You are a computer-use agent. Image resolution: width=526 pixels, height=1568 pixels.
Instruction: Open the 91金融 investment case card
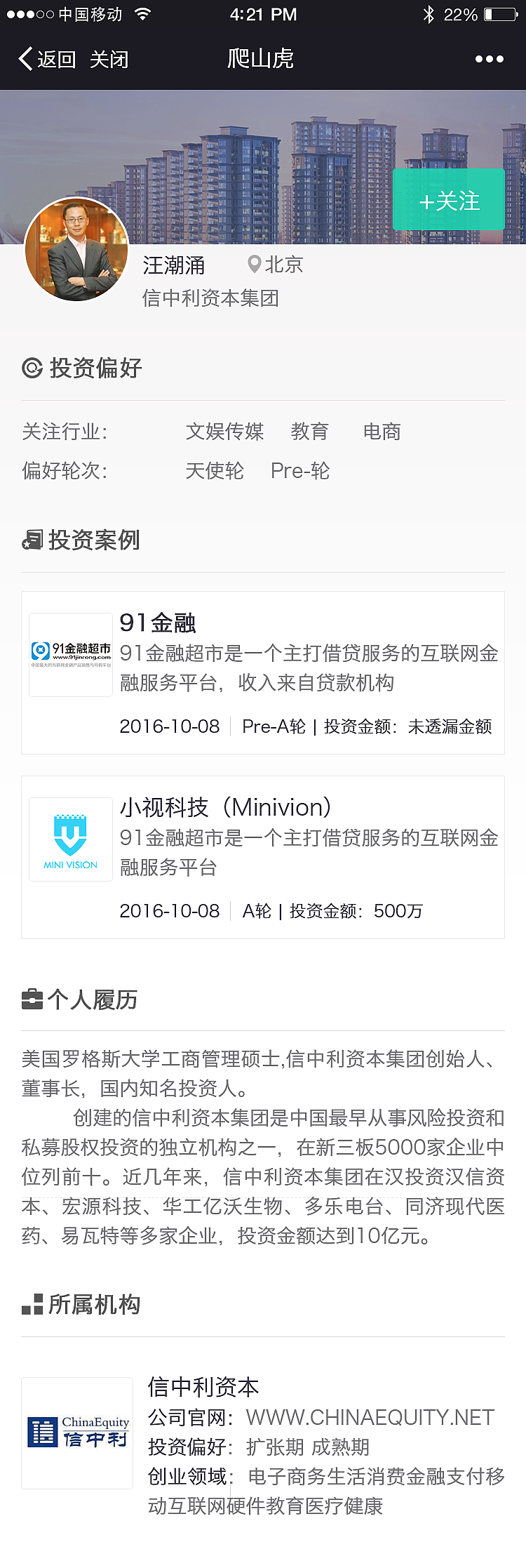tap(263, 672)
